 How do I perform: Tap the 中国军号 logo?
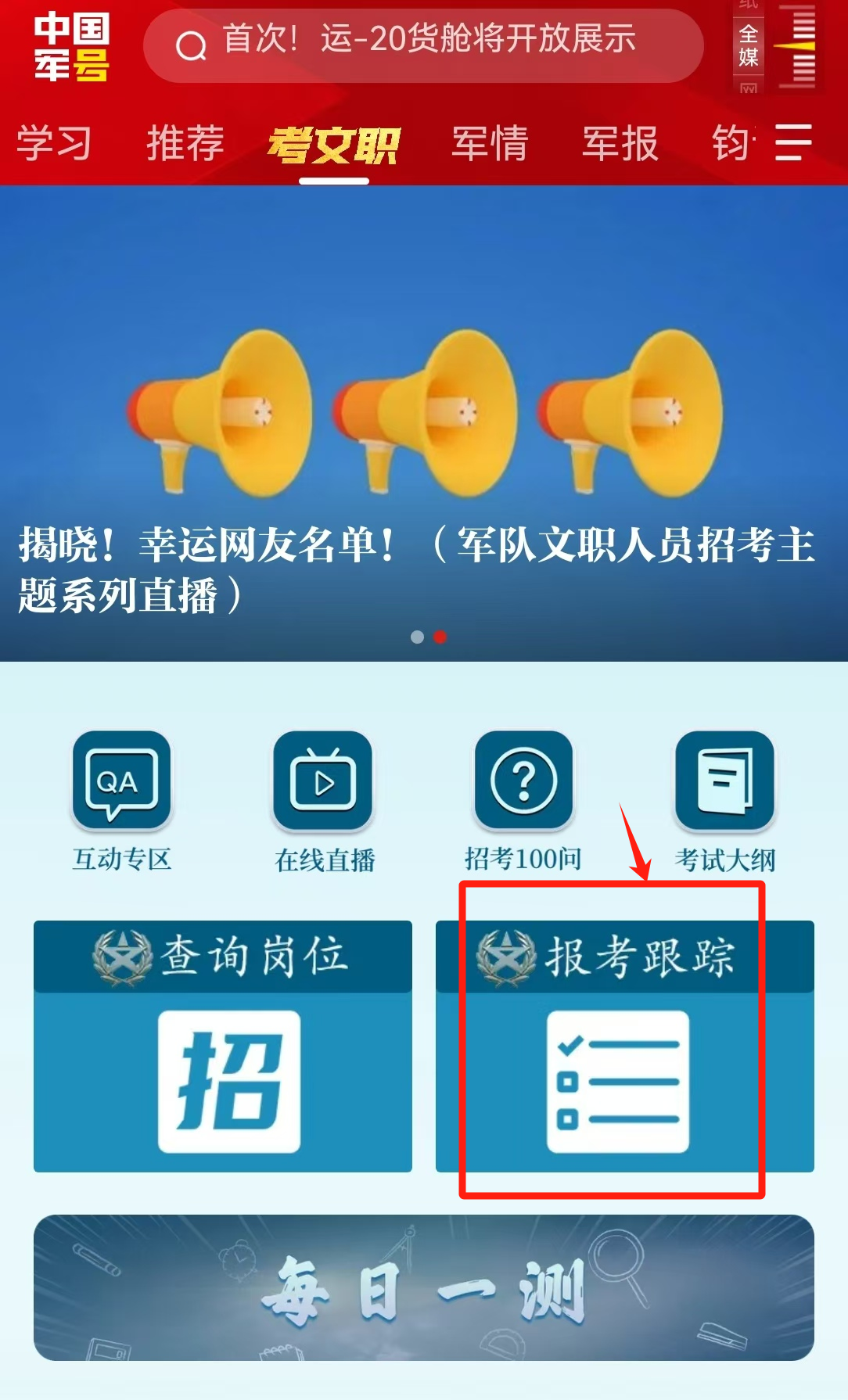click(71, 47)
